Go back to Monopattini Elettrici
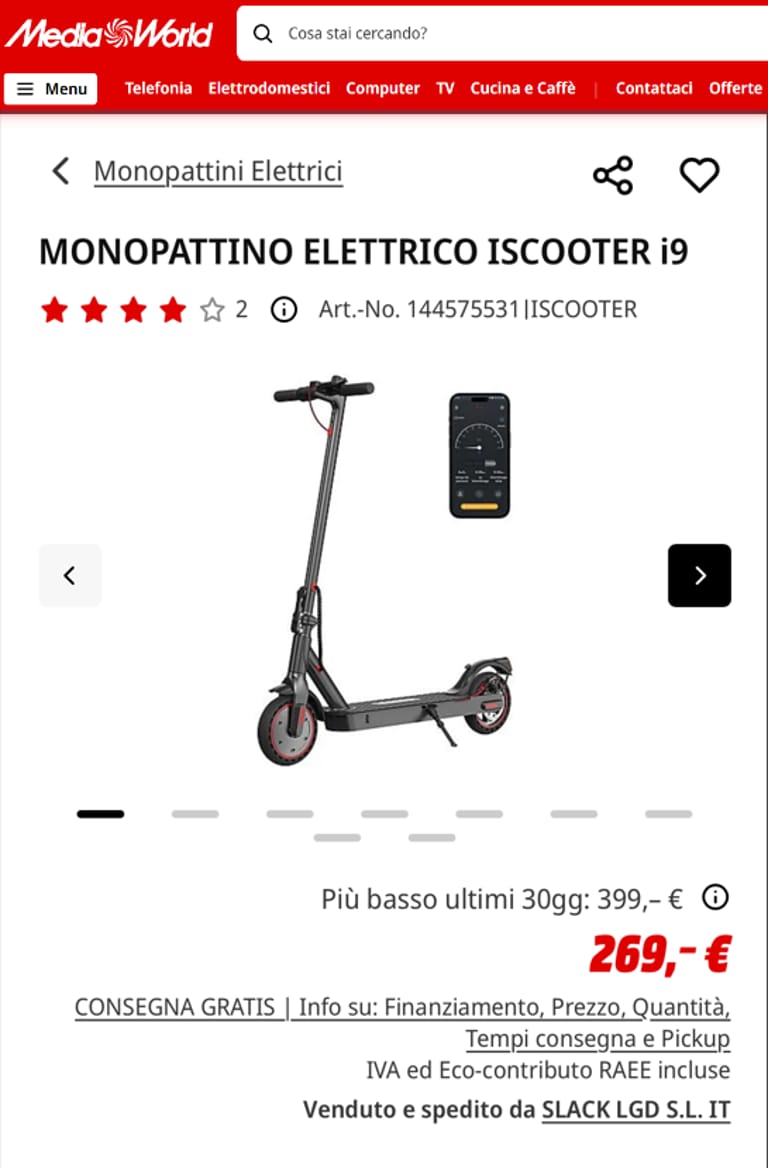768x1168 pixels. point(218,171)
